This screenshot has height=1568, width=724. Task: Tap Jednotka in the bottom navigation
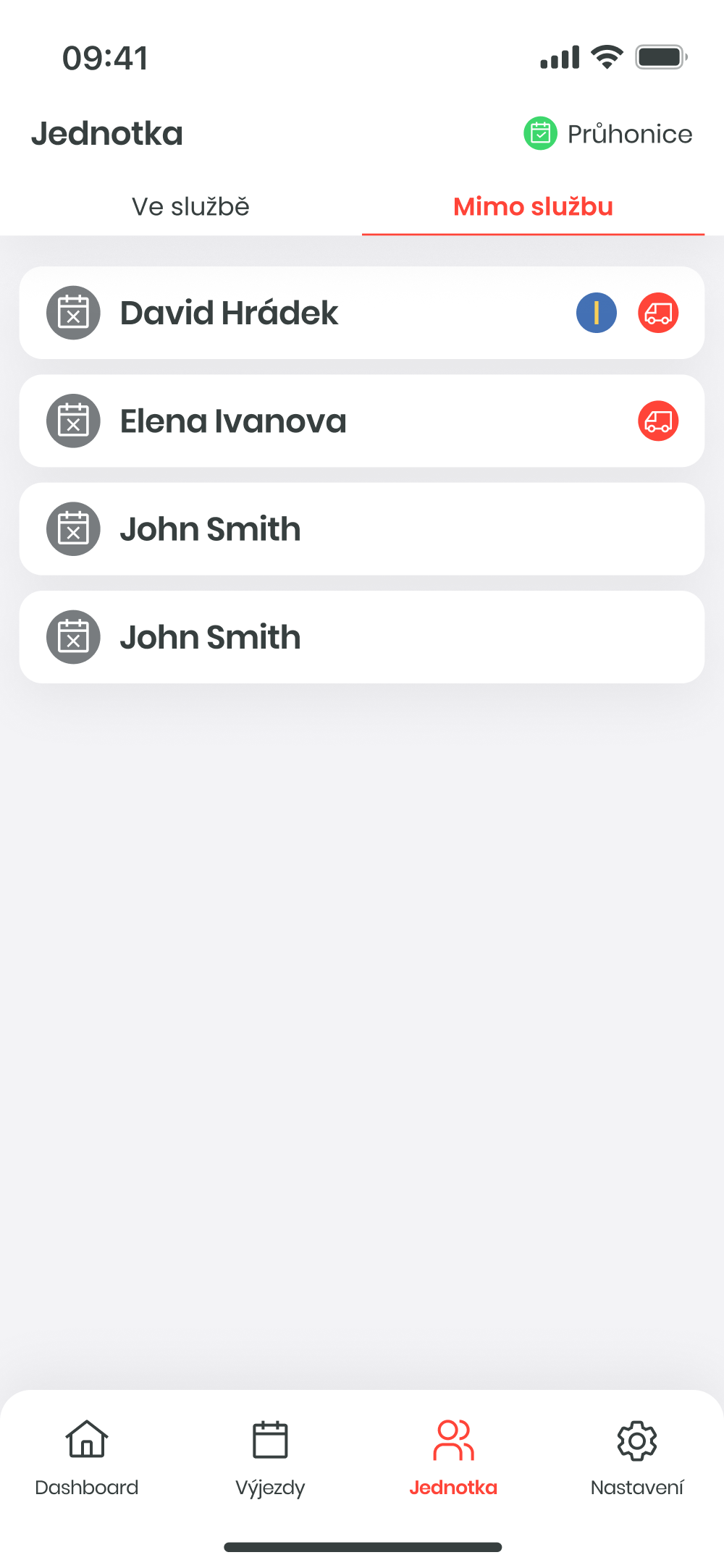click(x=453, y=1457)
